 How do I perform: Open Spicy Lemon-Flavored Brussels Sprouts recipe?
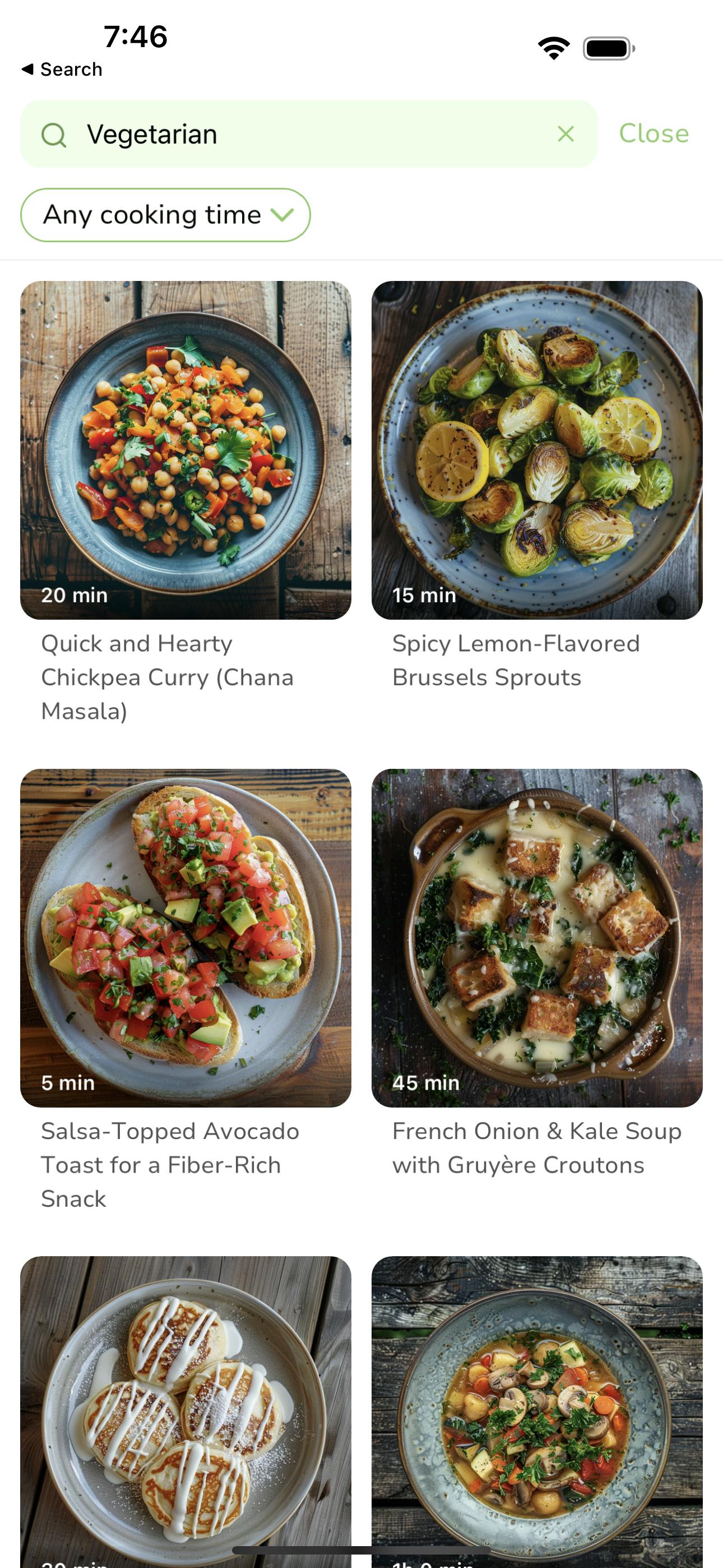click(x=537, y=450)
